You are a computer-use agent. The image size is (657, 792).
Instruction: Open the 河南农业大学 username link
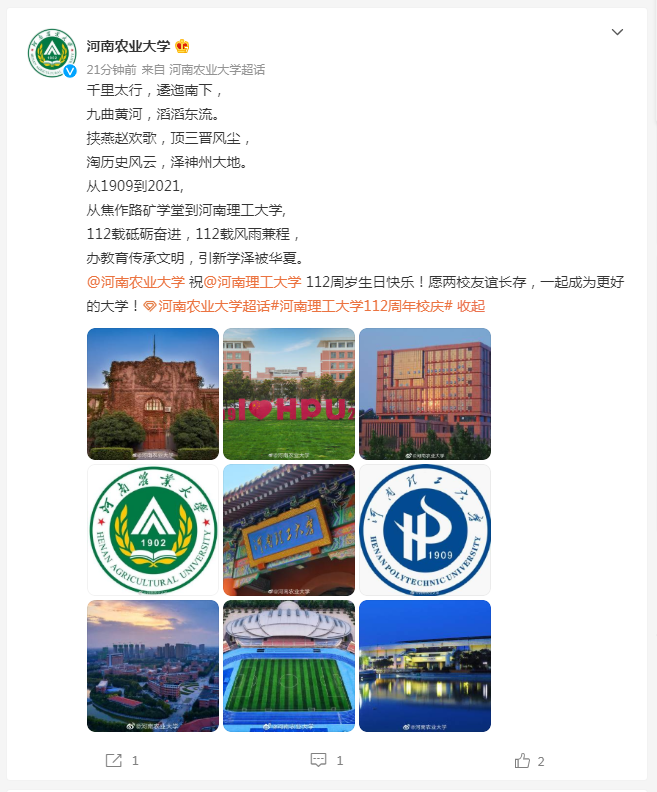pyautogui.click(x=128, y=46)
